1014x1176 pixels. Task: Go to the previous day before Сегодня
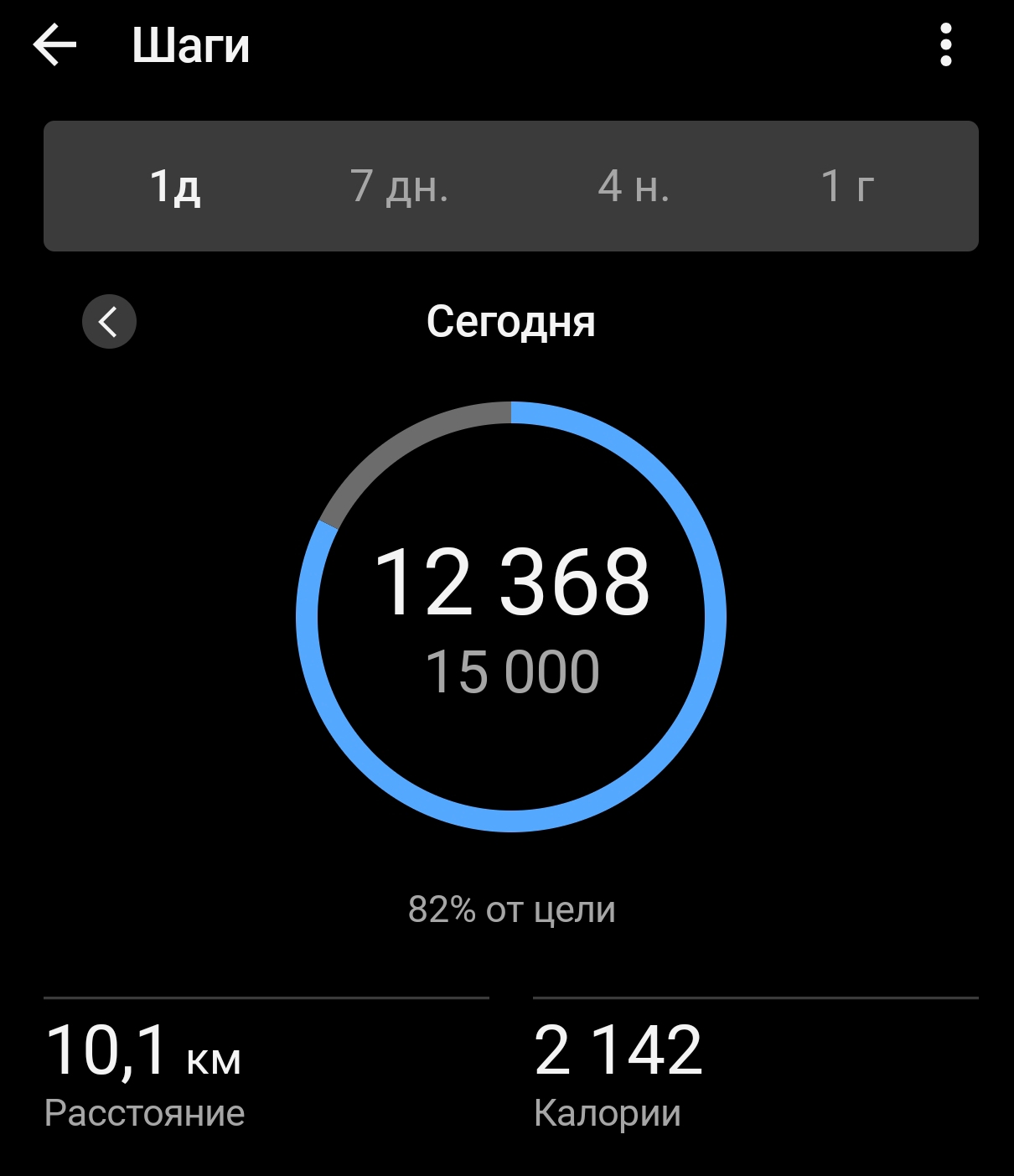[109, 321]
